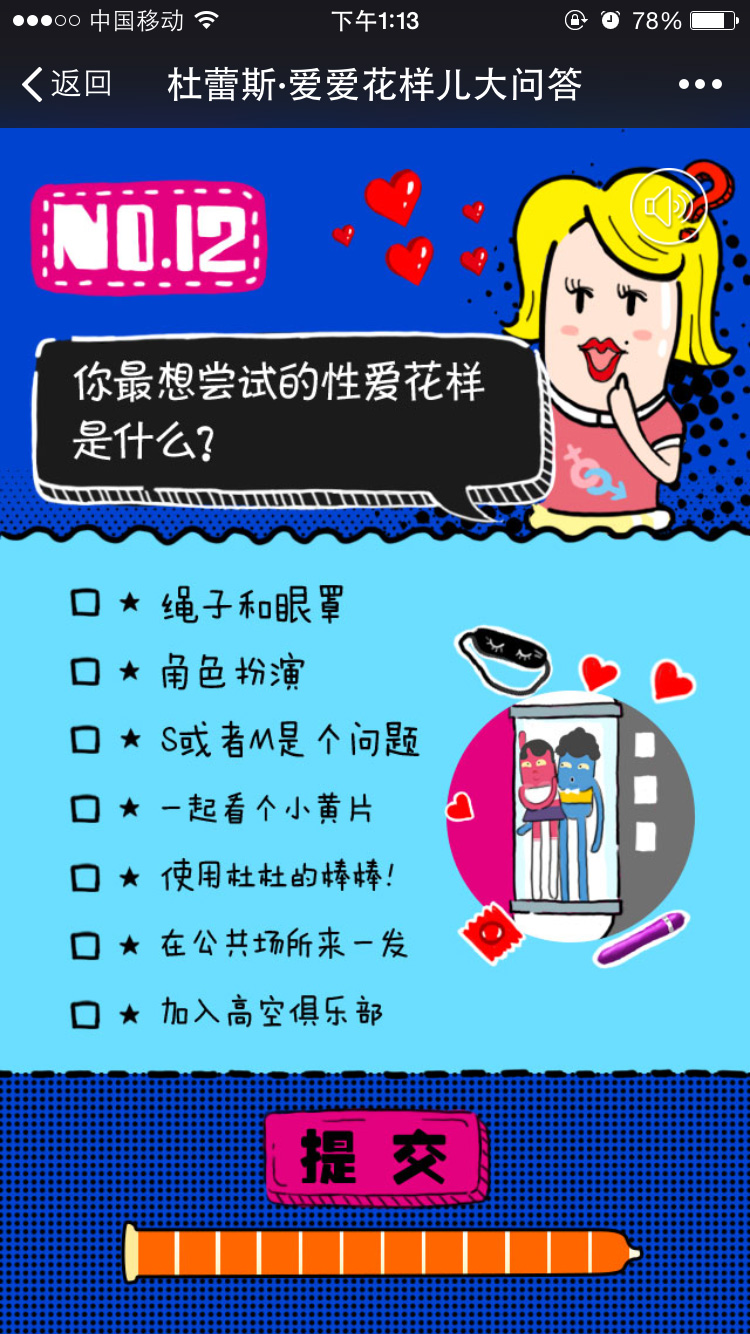Screen dimensions: 750x1334
Task: Select the 加入高空俱乐部 checkbox
Action: pyautogui.click(x=86, y=1015)
